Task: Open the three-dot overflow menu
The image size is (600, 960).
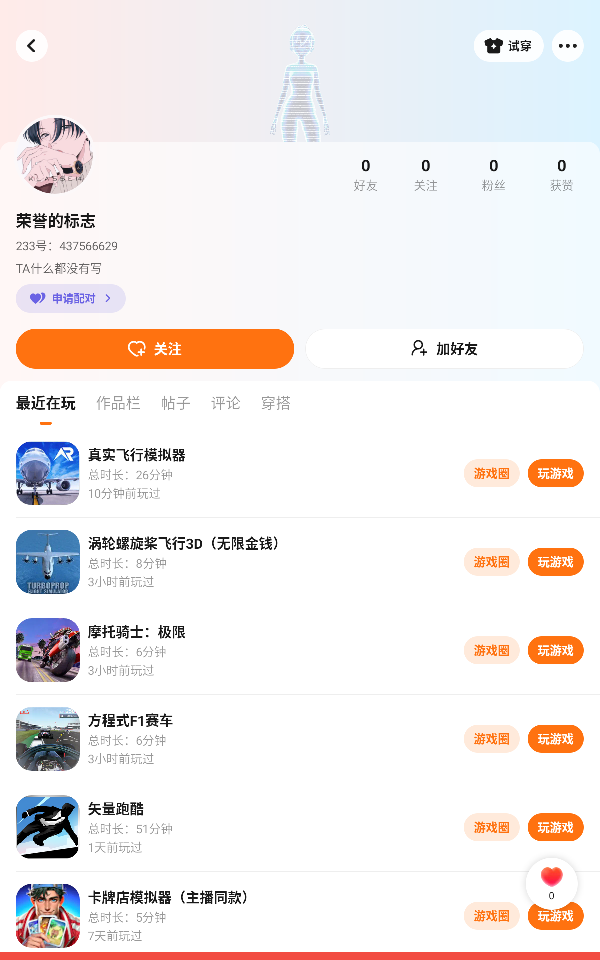Action: (x=568, y=46)
